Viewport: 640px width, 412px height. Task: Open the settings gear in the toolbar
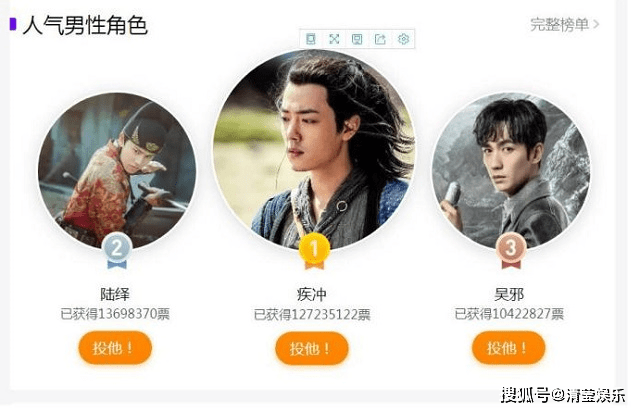coord(404,39)
